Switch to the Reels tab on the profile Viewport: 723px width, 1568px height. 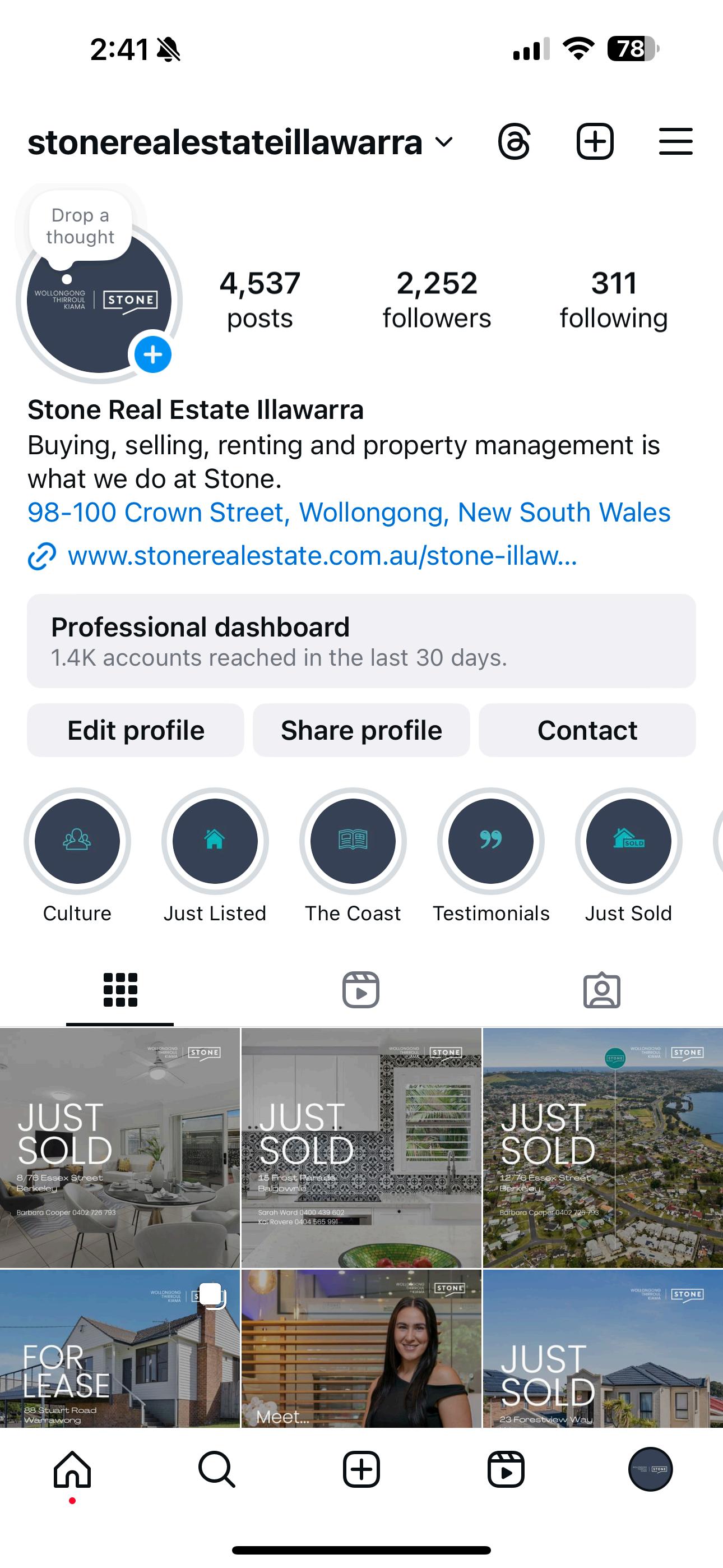pyautogui.click(x=360, y=990)
